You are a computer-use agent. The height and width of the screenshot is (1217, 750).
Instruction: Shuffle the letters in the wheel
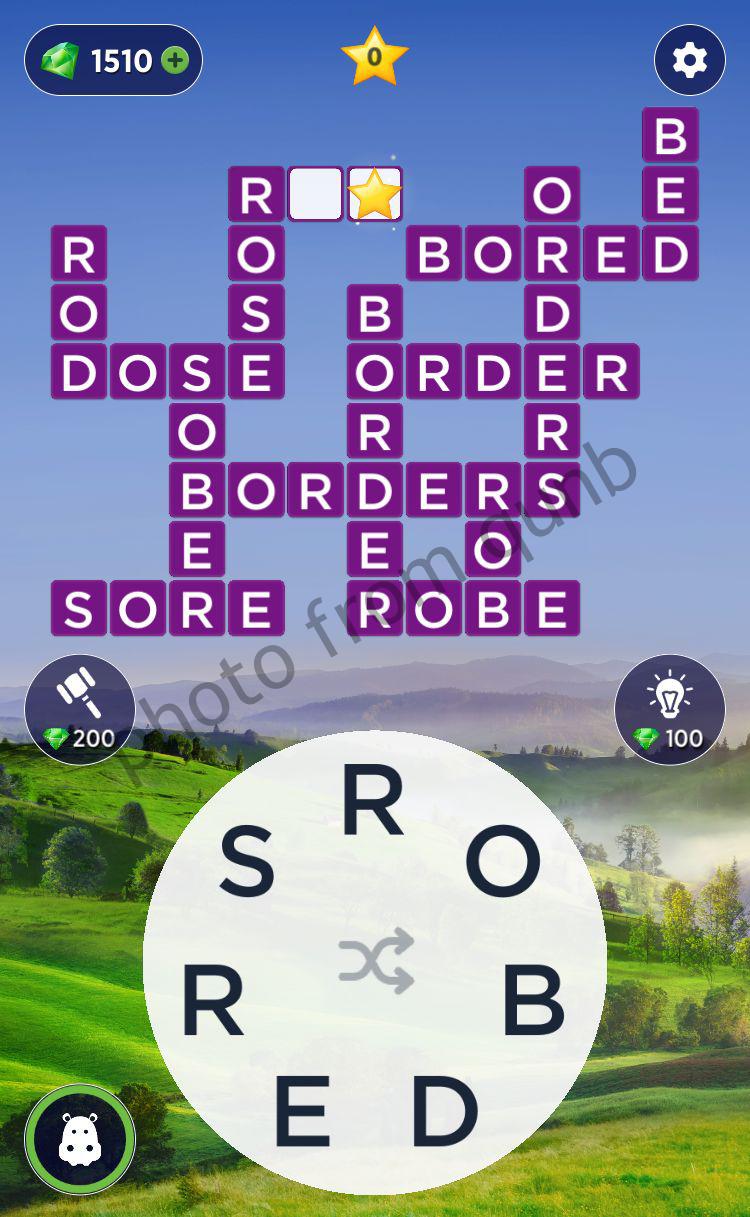click(375, 961)
